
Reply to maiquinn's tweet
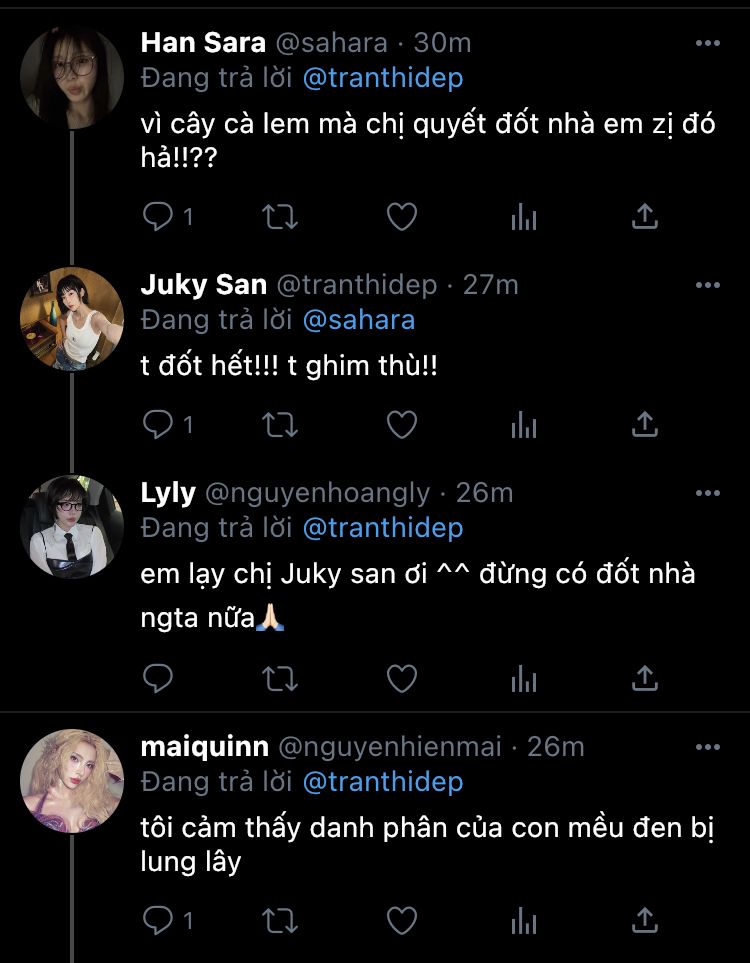tap(157, 921)
